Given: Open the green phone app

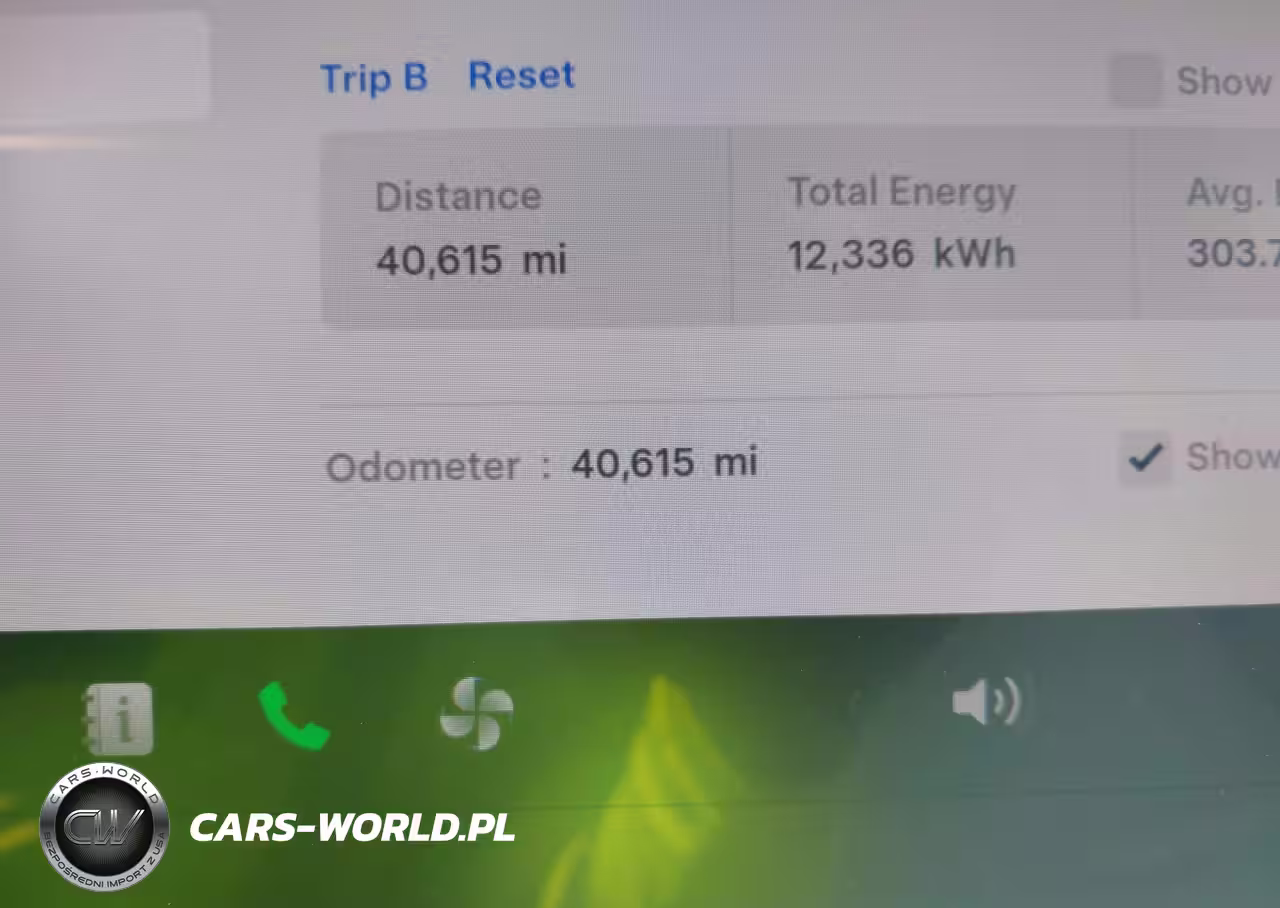Looking at the screenshot, I should (x=293, y=715).
